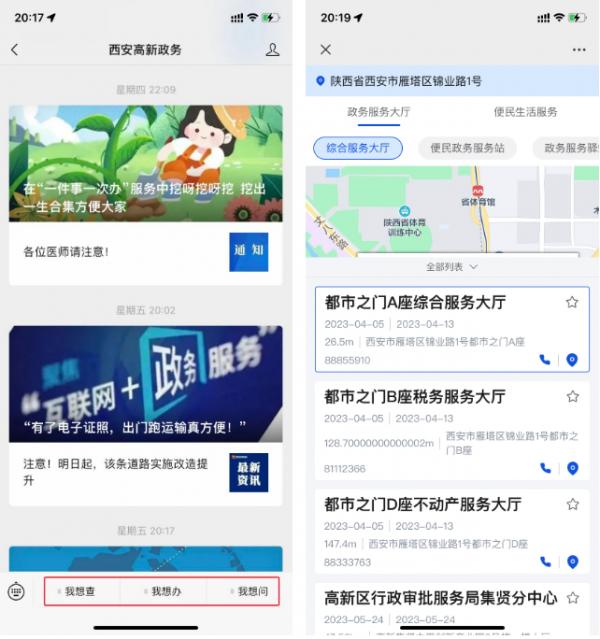Call 都市之门B座税务服务大厅 phone icon
Screen dimensions: 600x639
point(545,467)
